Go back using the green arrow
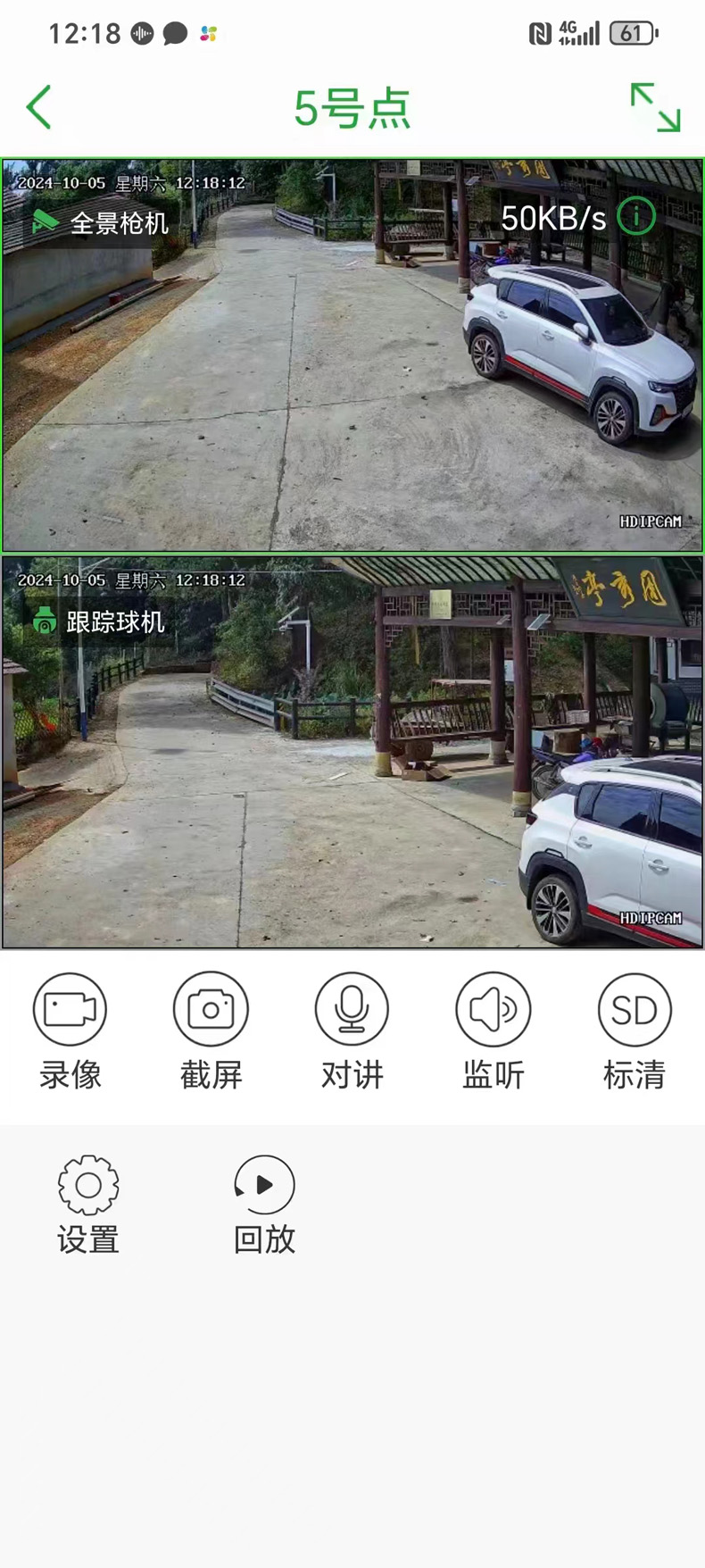The height and width of the screenshot is (1568, 705). (x=39, y=108)
